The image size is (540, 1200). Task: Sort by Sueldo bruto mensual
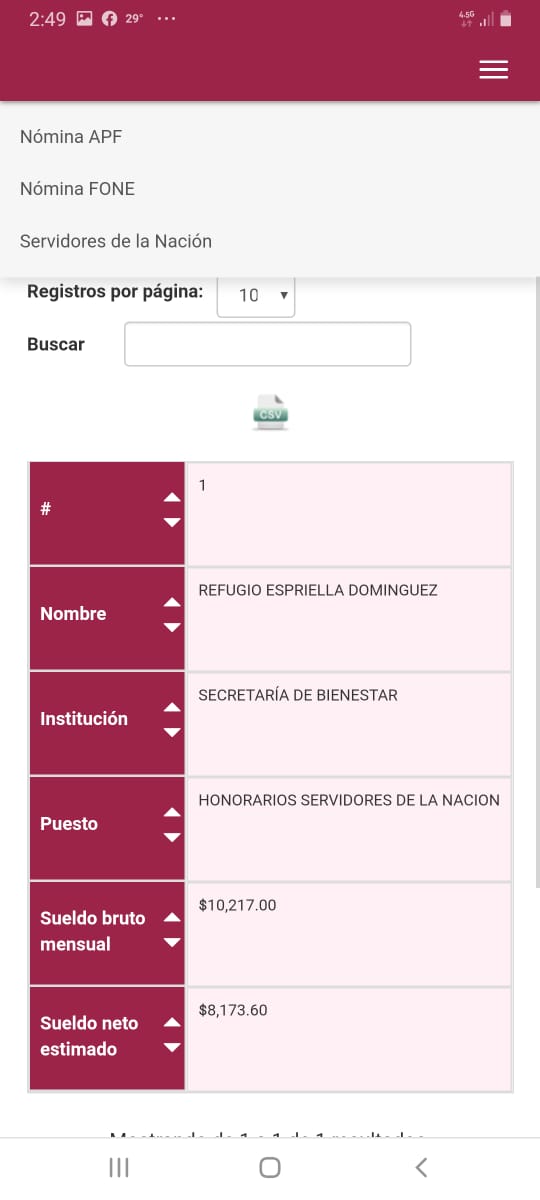click(107, 930)
